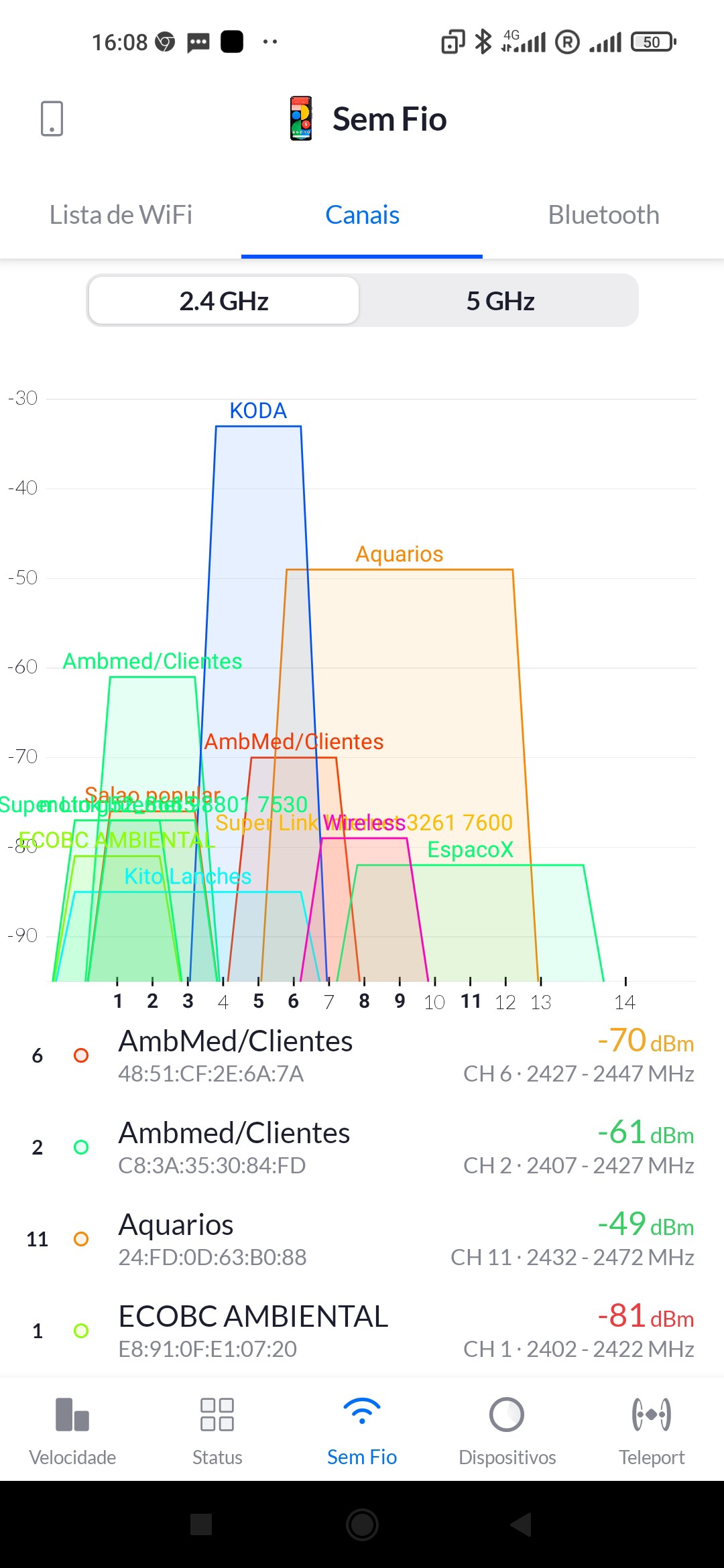Open the Aquarios network row
This screenshot has height=1568, width=724.
[x=362, y=1240]
